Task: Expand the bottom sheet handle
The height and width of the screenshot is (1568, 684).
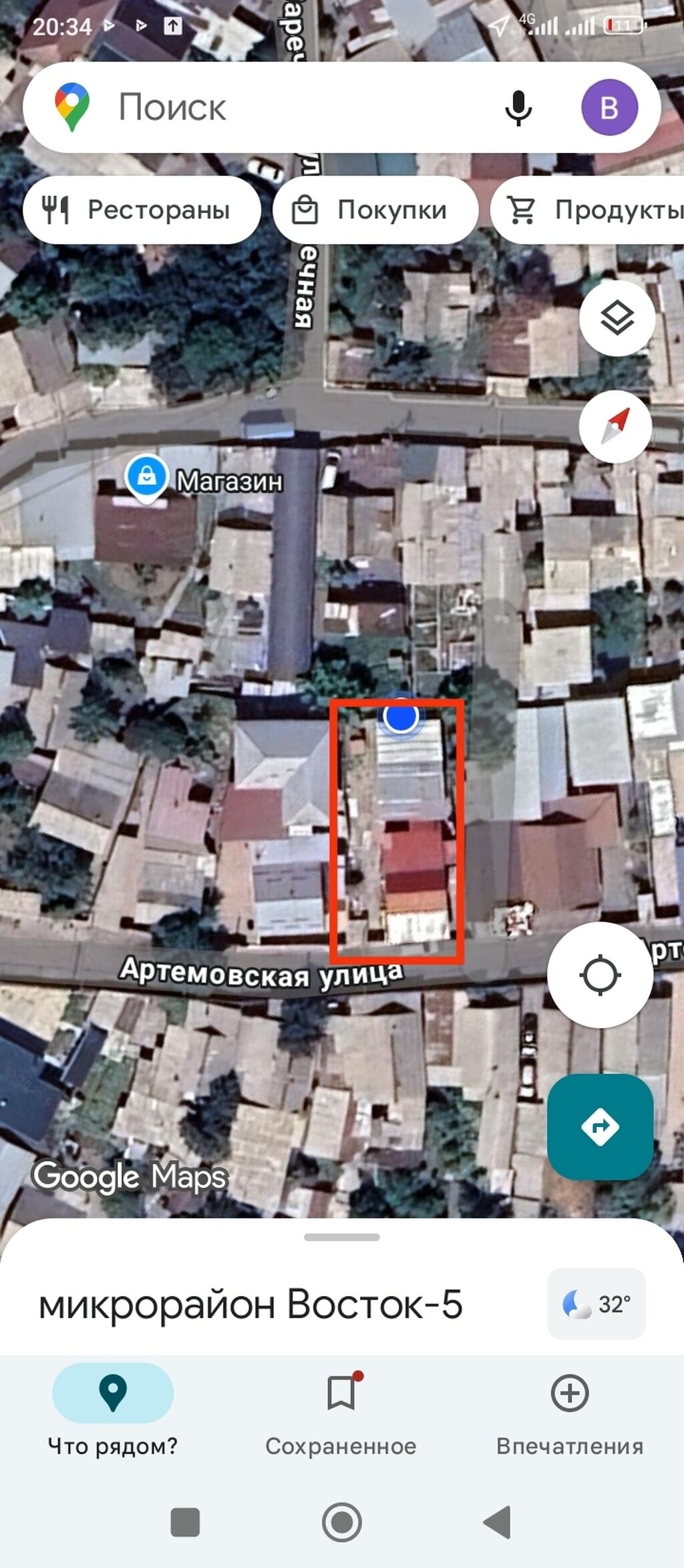Action: click(x=342, y=1237)
